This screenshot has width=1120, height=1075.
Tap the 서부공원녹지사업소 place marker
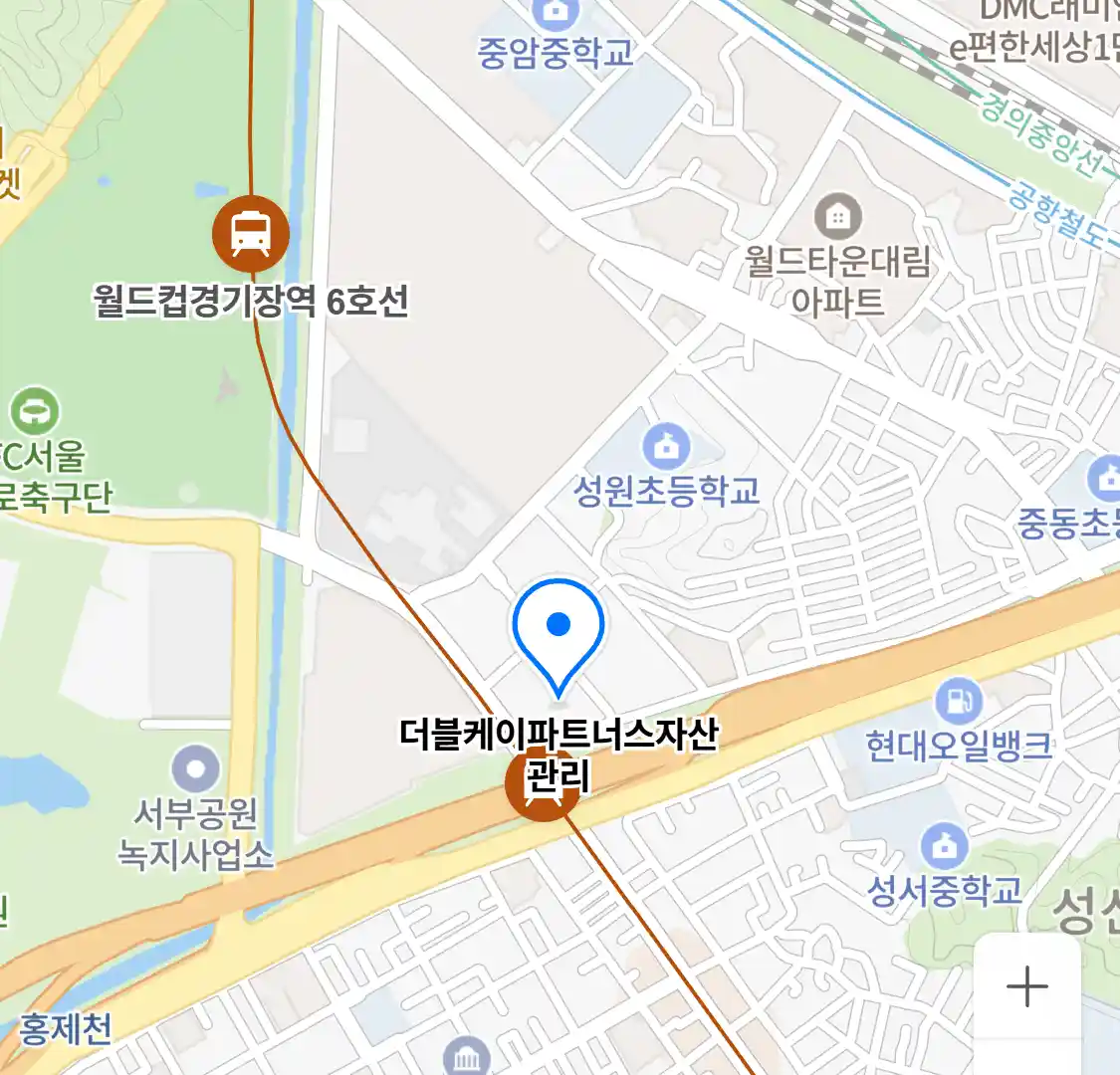[195, 769]
